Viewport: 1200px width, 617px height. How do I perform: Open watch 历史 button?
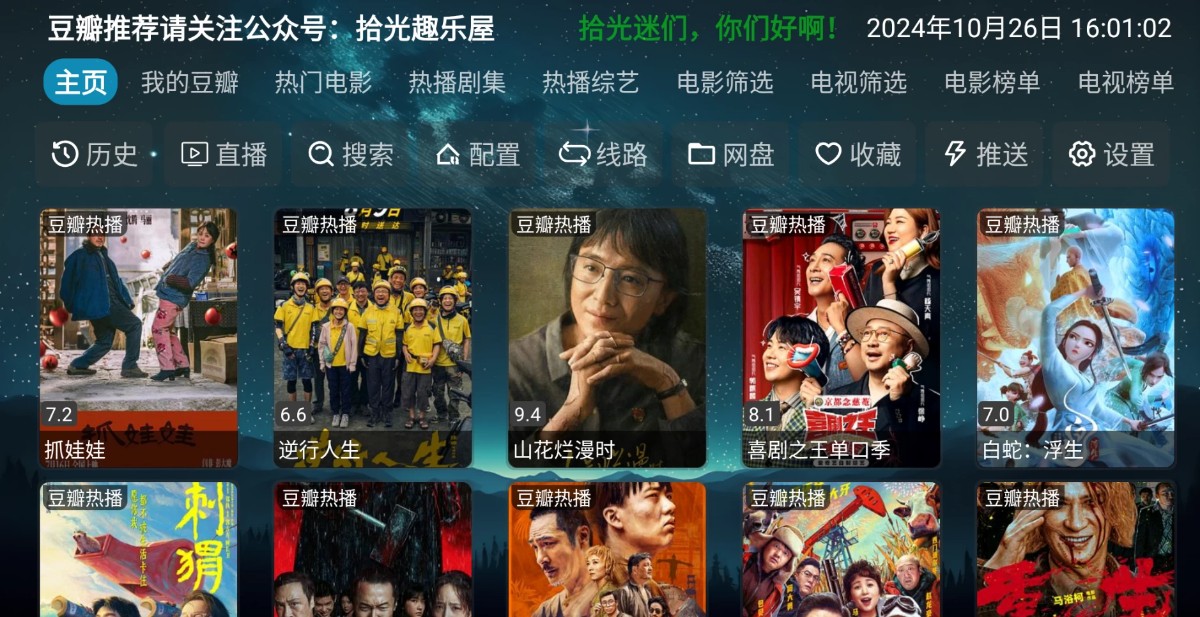pyautogui.click(x=94, y=154)
